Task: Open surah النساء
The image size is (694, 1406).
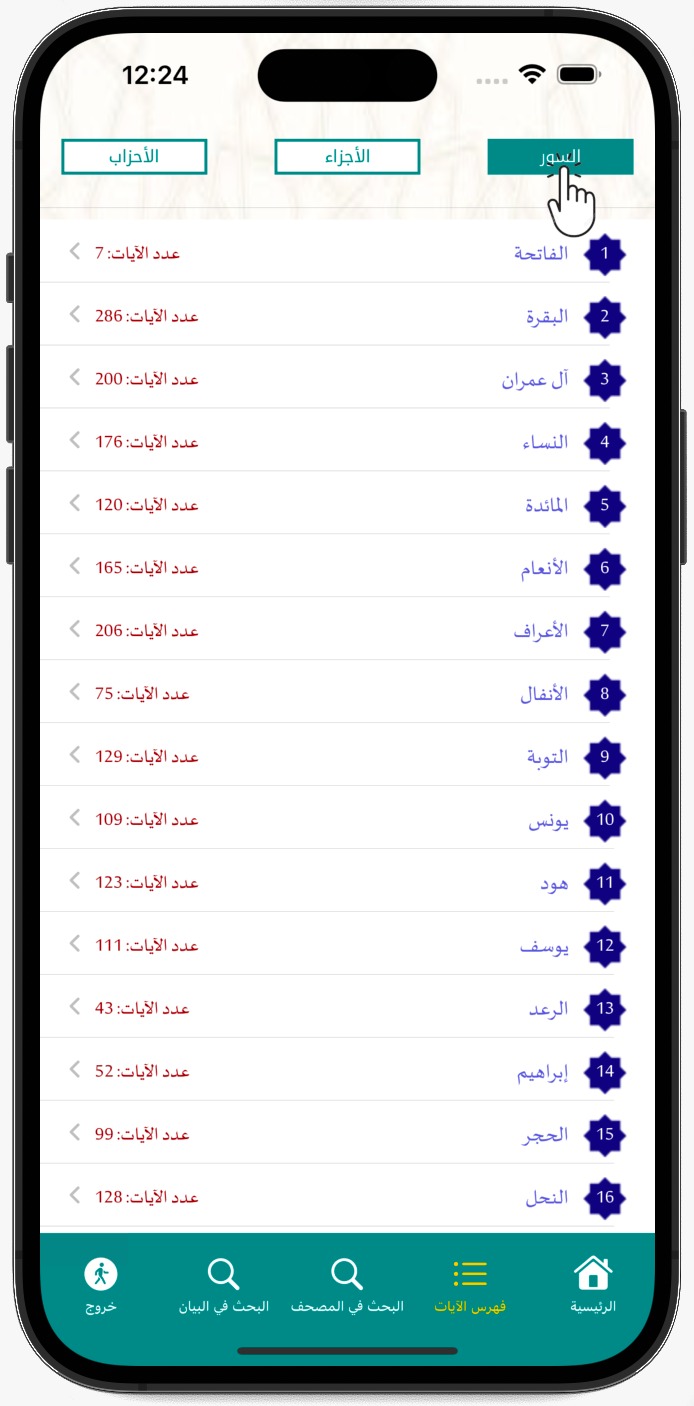Action: (x=347, y=441)
